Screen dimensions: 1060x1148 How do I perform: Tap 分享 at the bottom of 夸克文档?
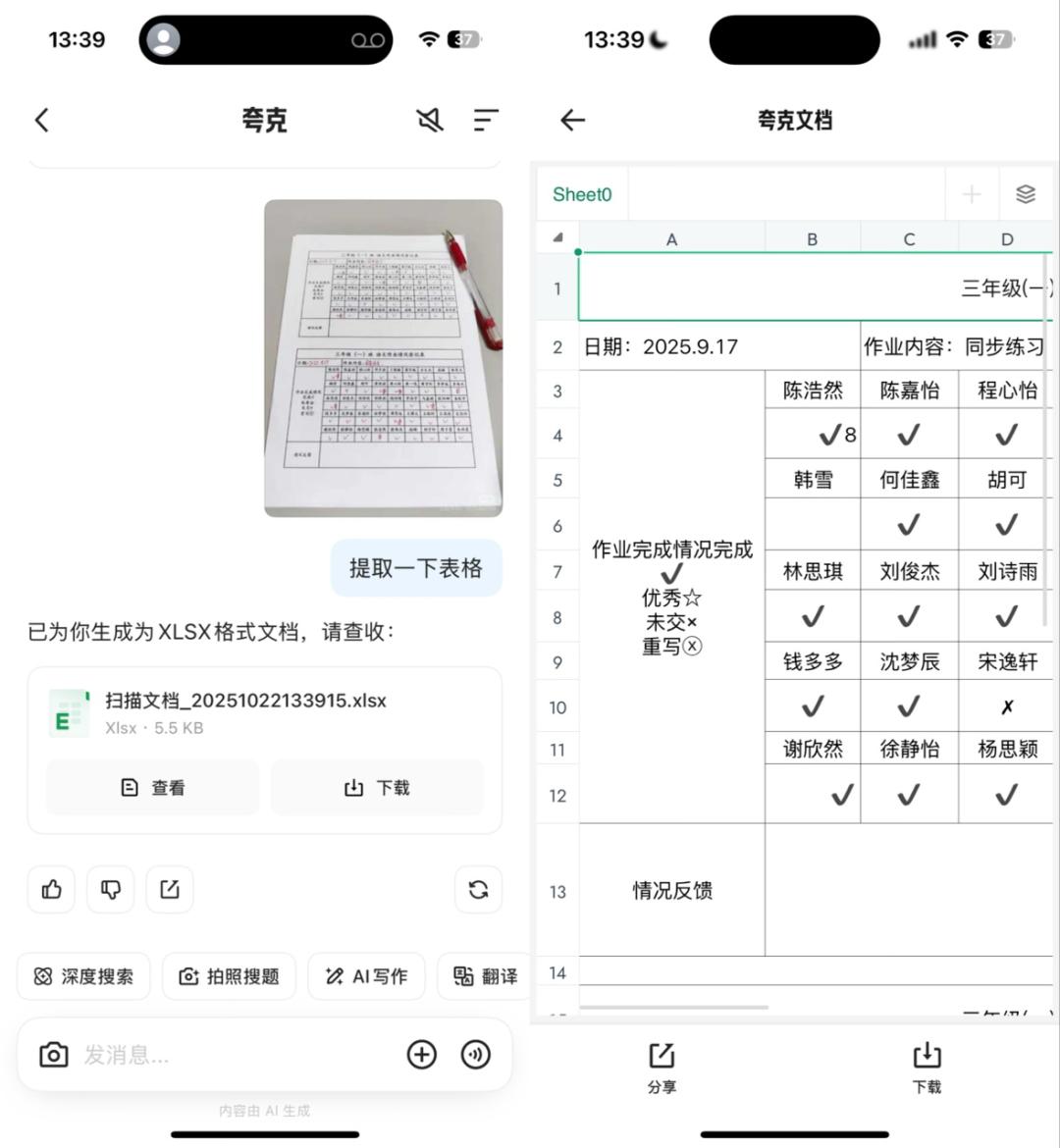662,1067
